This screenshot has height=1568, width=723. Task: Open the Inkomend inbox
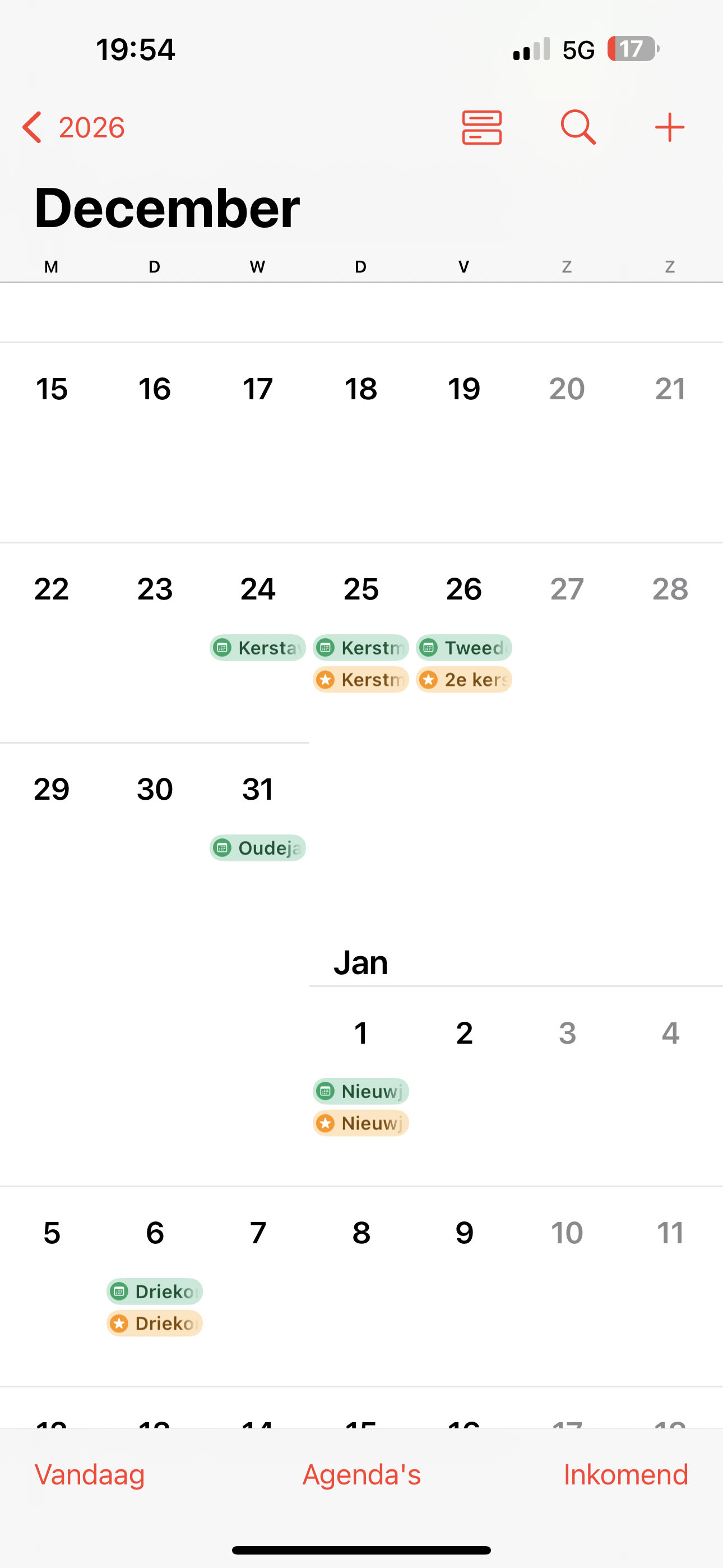(x=625, y=1474)
